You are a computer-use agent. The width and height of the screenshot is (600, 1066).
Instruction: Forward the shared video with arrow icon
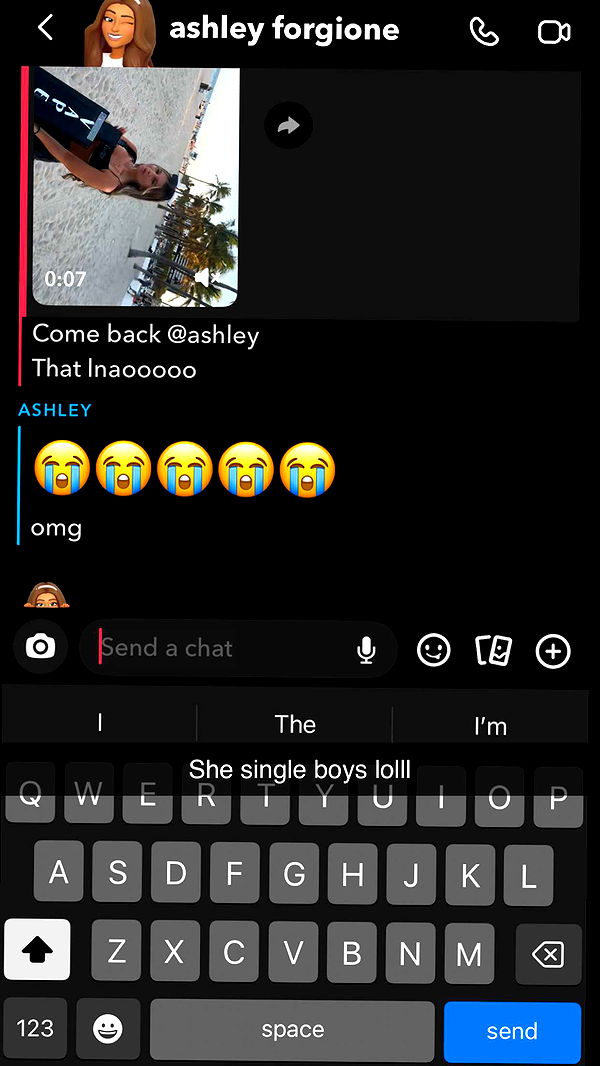click(x=288, y=125)
